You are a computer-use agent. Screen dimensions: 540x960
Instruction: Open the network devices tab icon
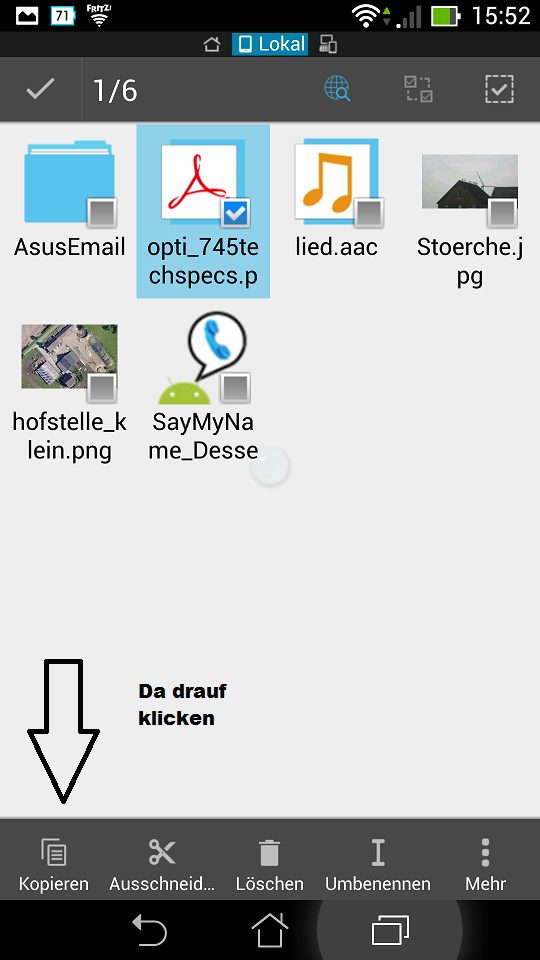328,44
